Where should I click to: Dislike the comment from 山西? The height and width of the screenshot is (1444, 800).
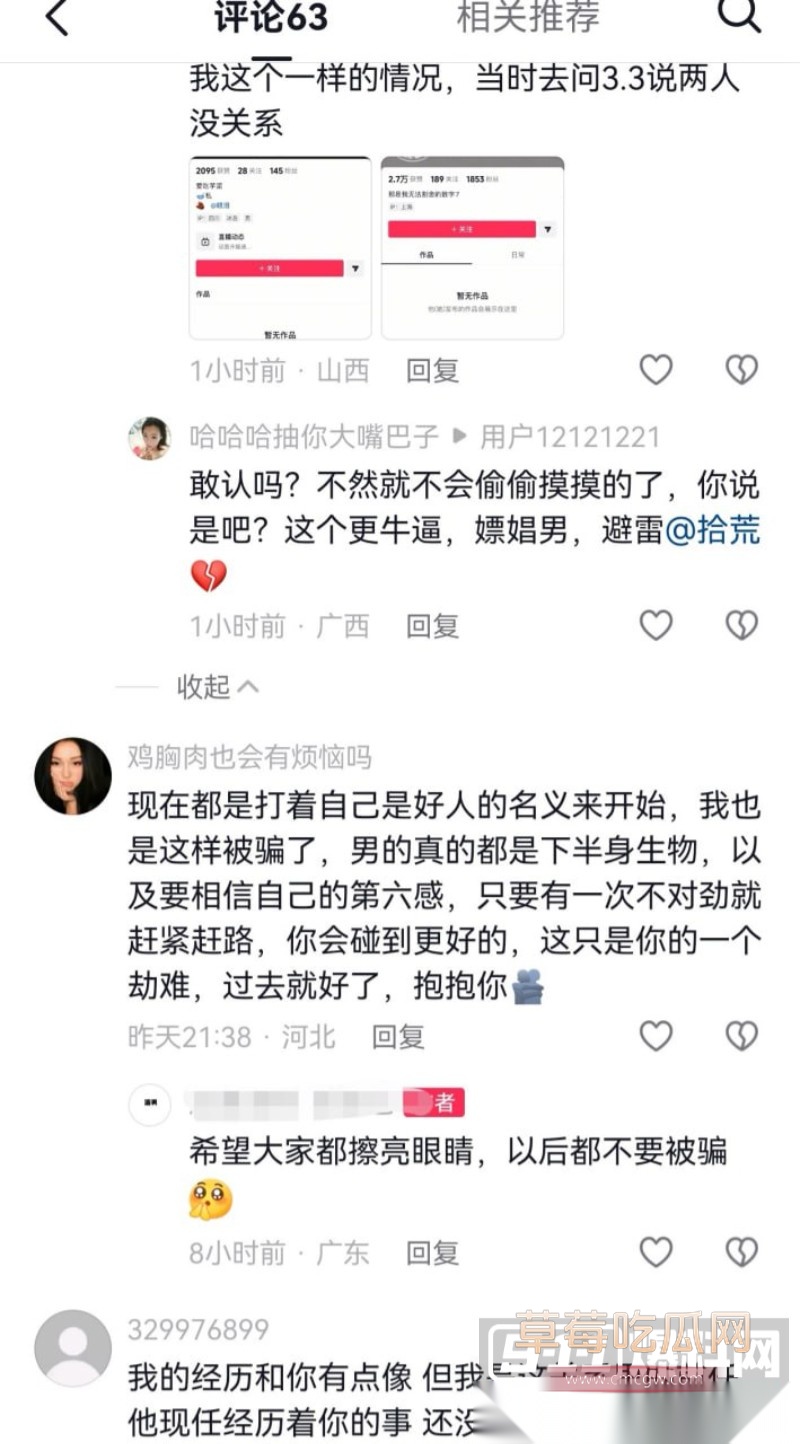coord(741,371)
